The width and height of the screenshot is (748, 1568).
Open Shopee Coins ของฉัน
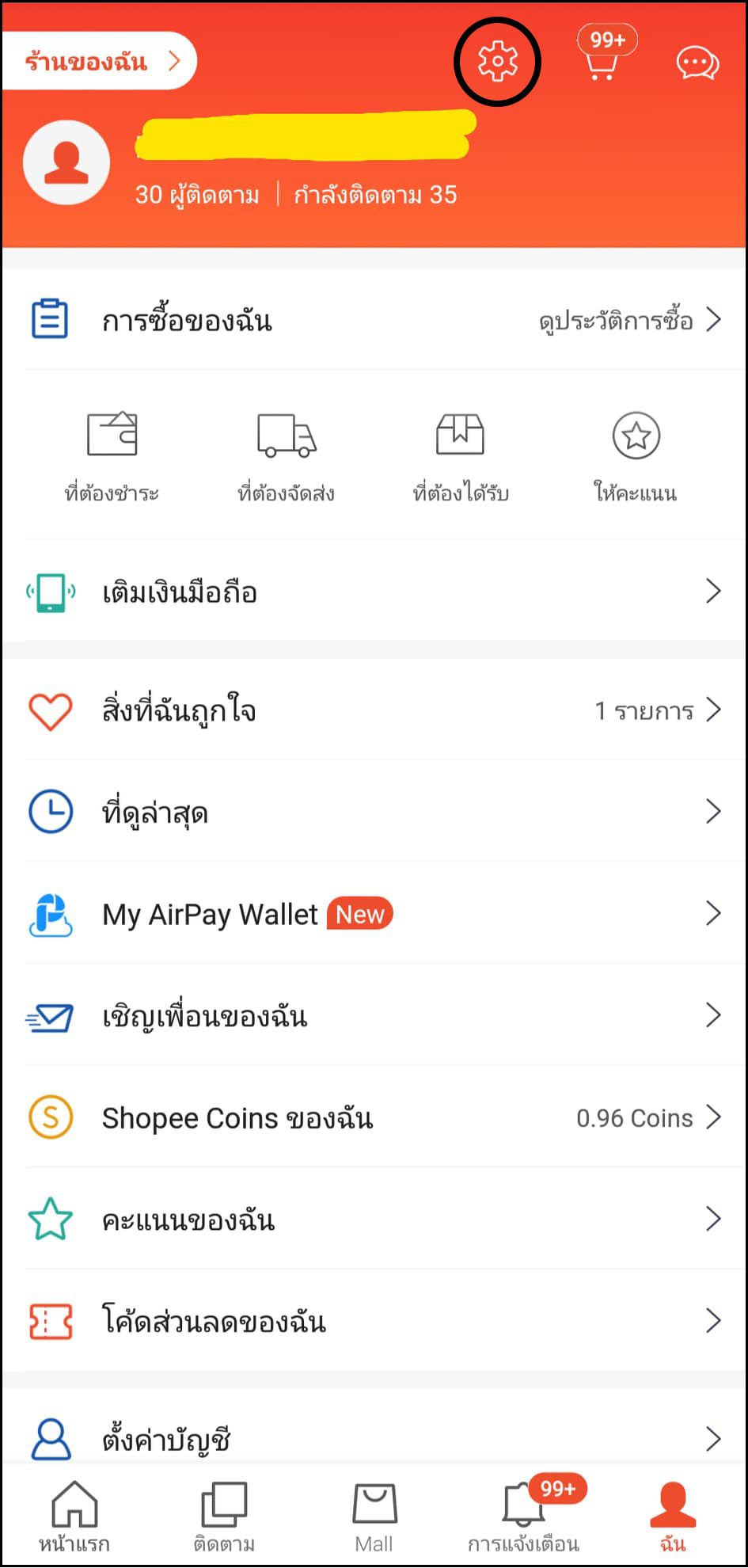pos(374,1118)
